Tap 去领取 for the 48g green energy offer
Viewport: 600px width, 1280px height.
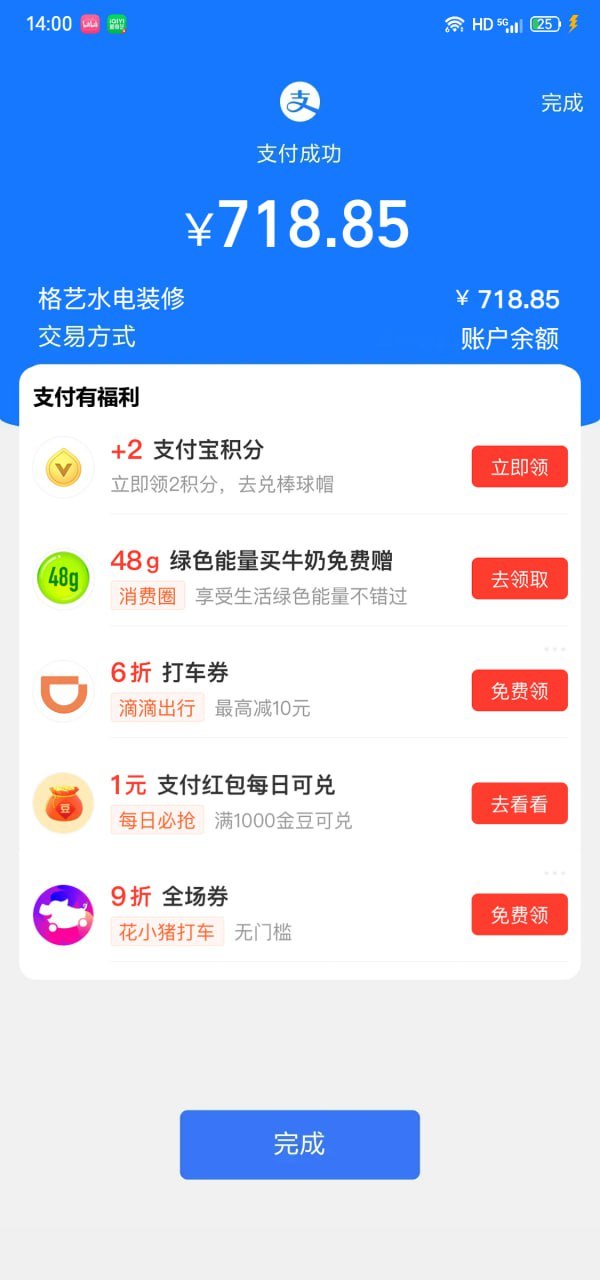519,579
